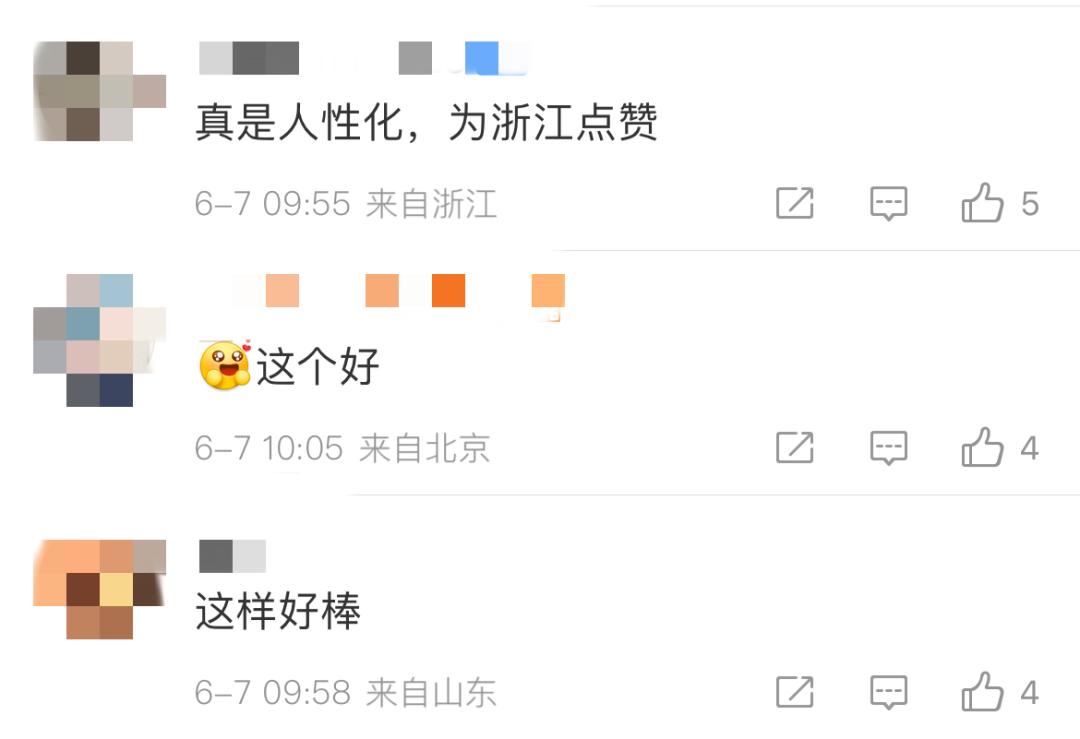Repost the comment 这个好
The height and width of the screenshot is (739, 1080).
click(795, 448)
